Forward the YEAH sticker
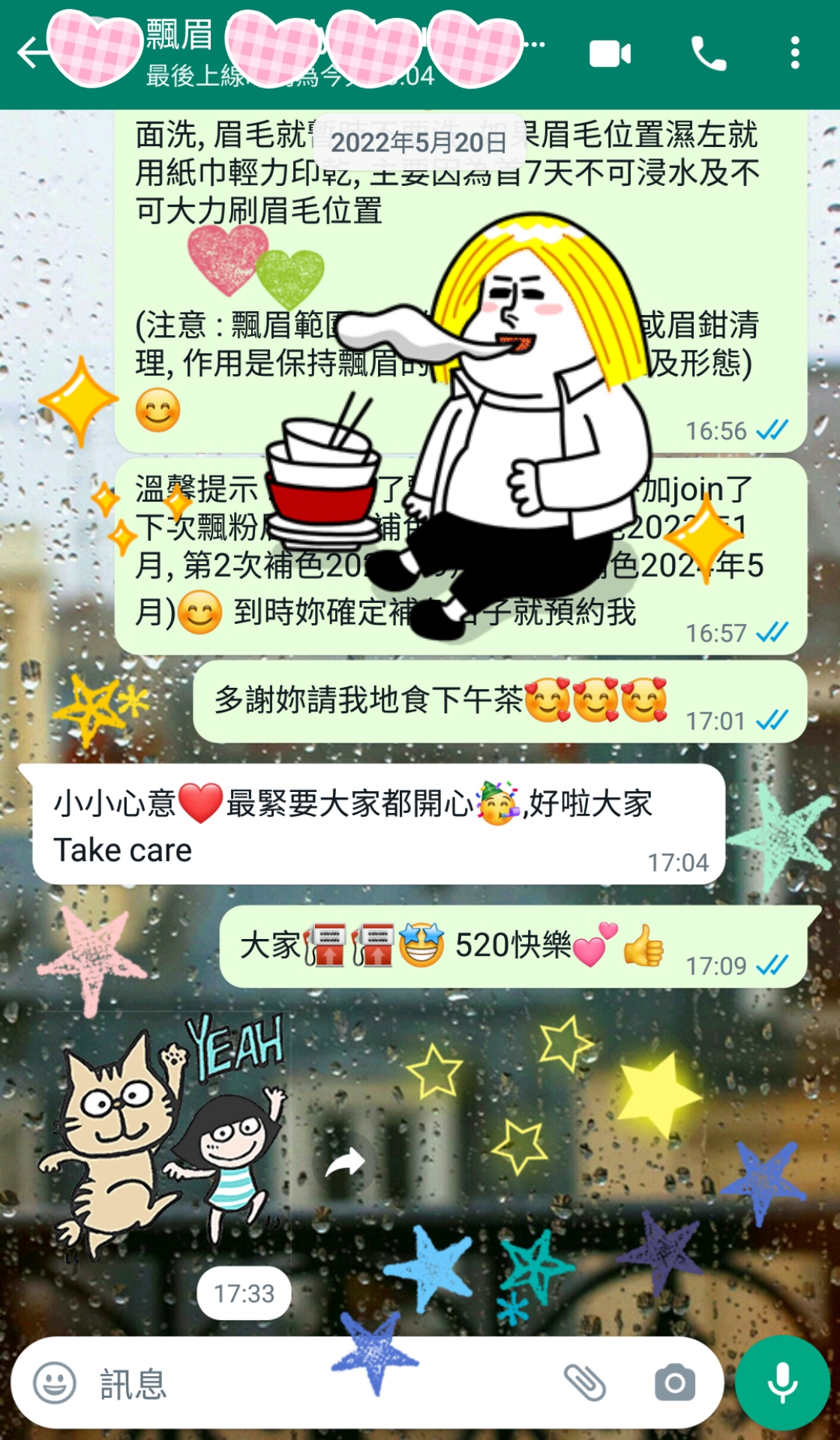The height and width of the screenshot is (1440, 840). 346,1162
